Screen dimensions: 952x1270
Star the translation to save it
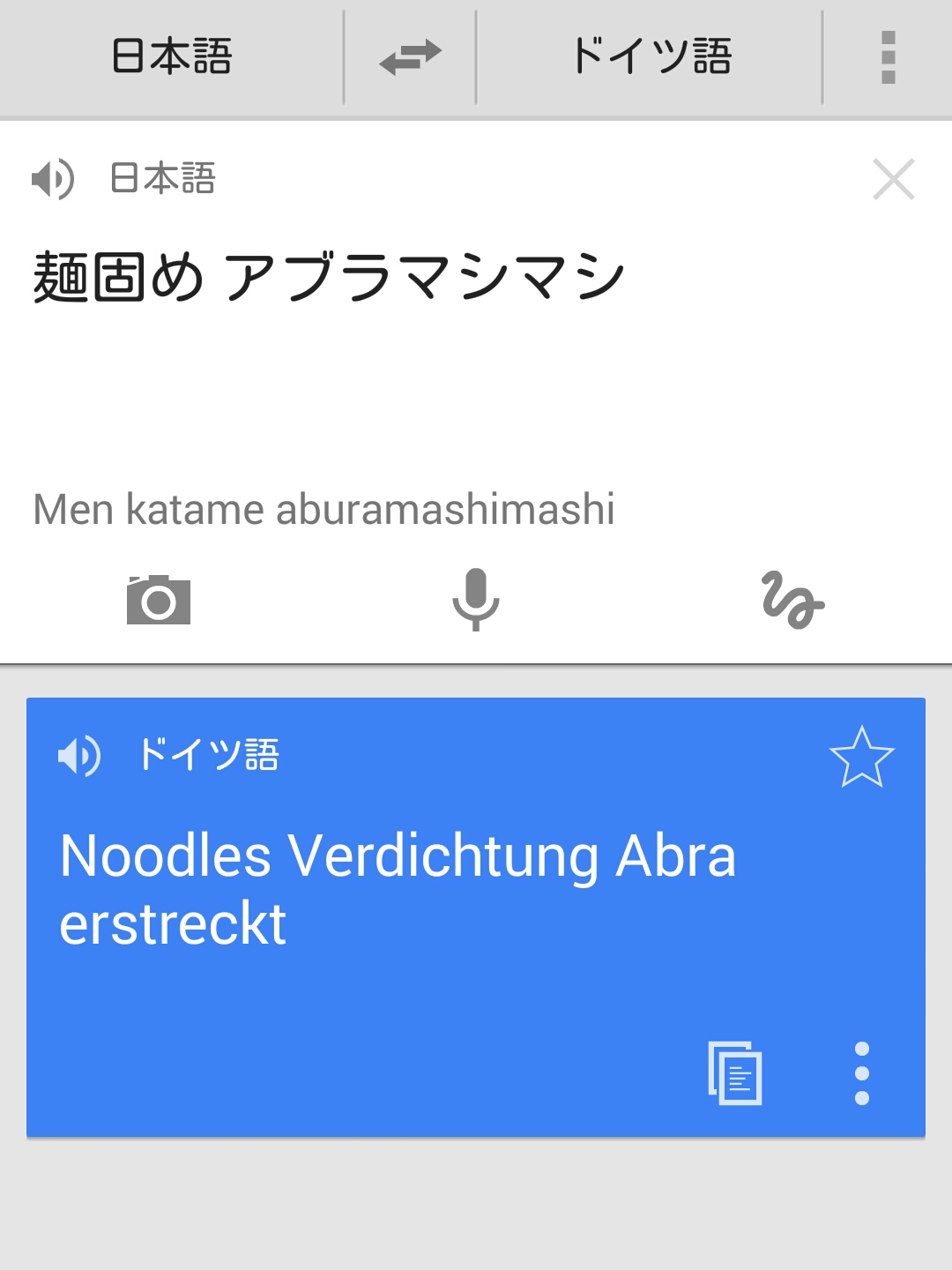point(861,757)
